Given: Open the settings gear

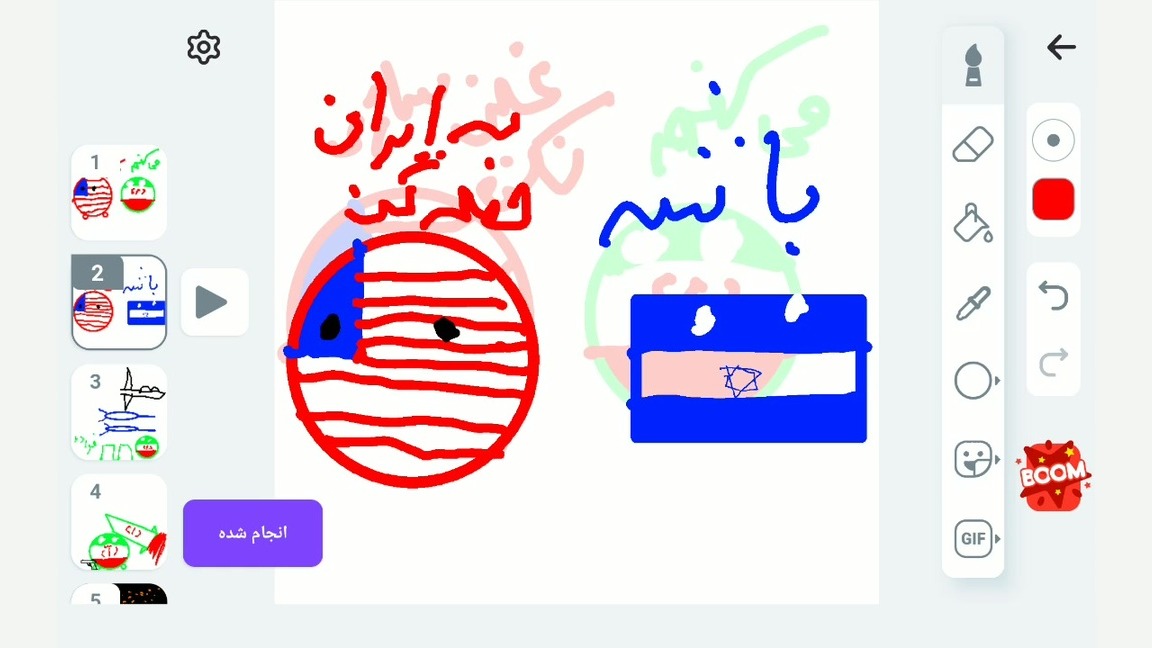Looking at the screenshot, I should pyautogui.click(x=203, y=47).
